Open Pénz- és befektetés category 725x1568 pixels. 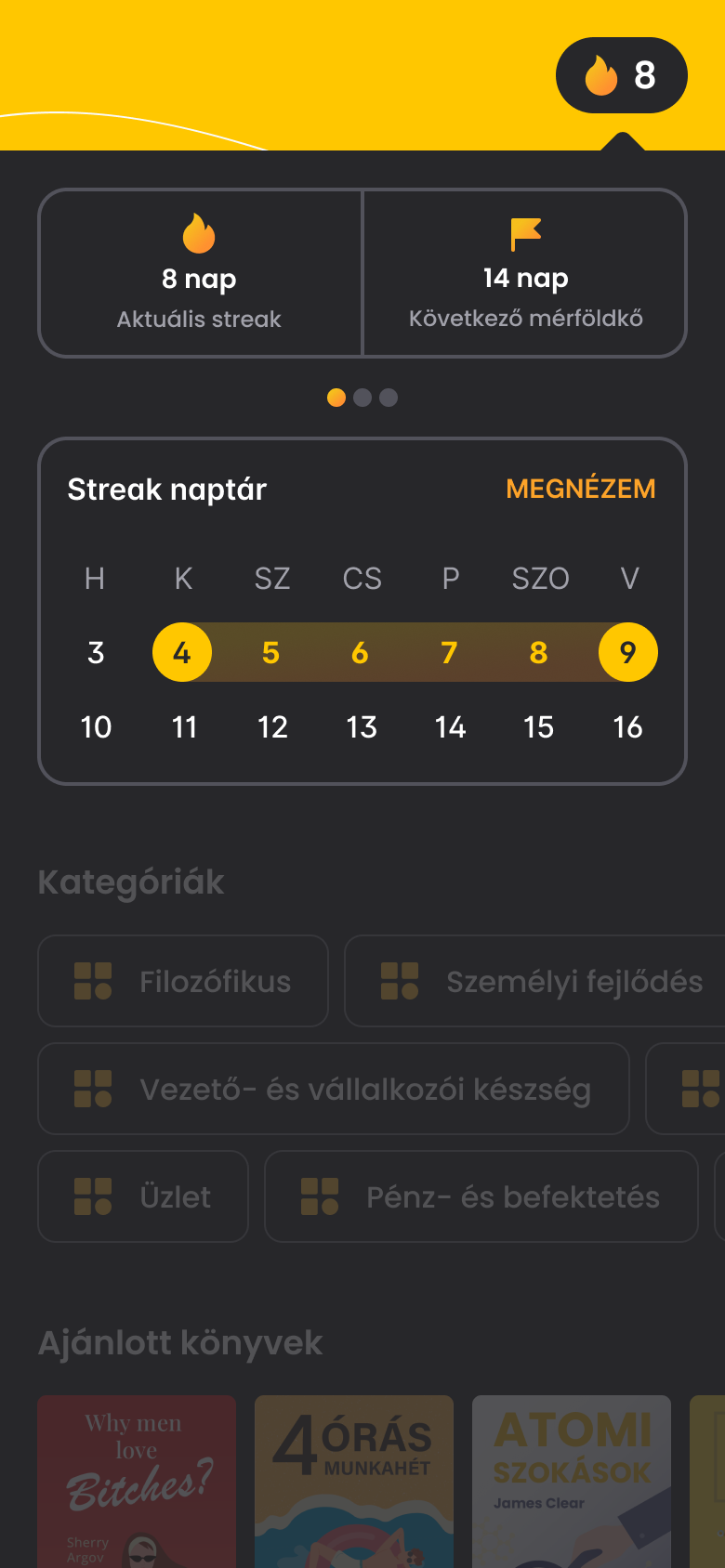click(481, 1196)
